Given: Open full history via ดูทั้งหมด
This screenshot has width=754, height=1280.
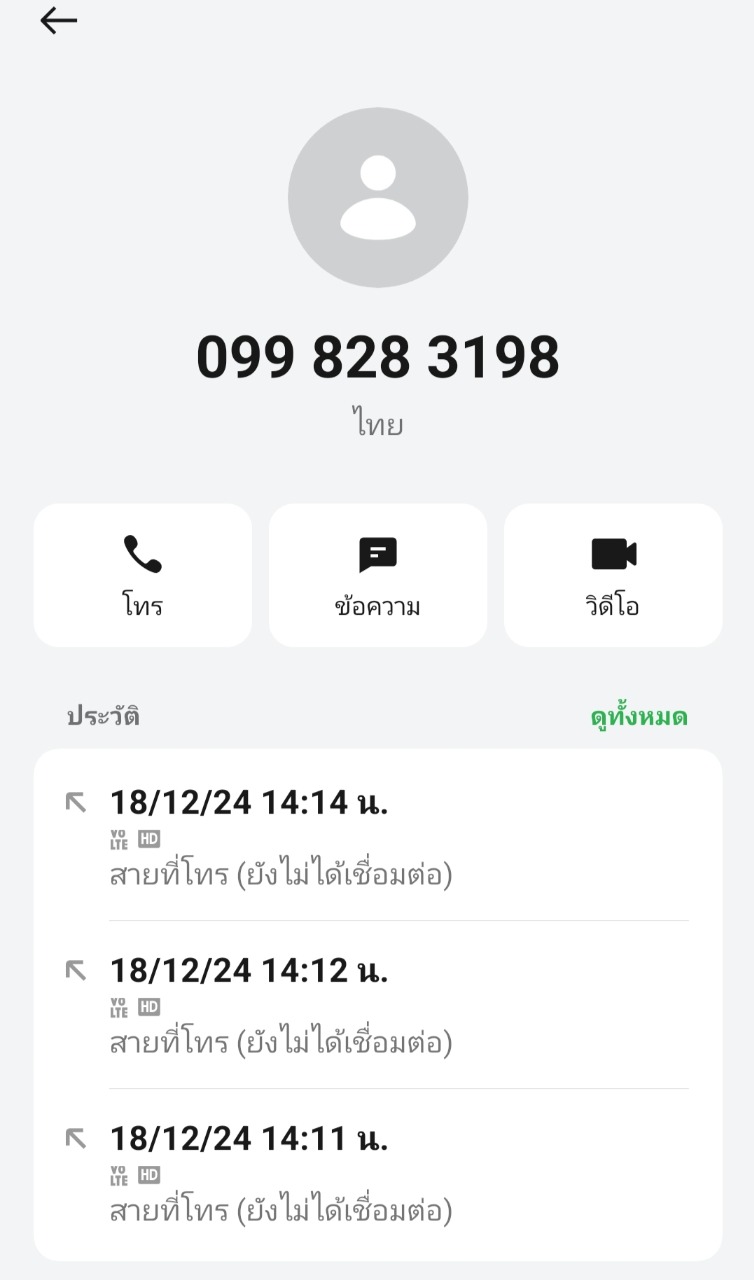Looking at the screenshot, I should (638, 717).
